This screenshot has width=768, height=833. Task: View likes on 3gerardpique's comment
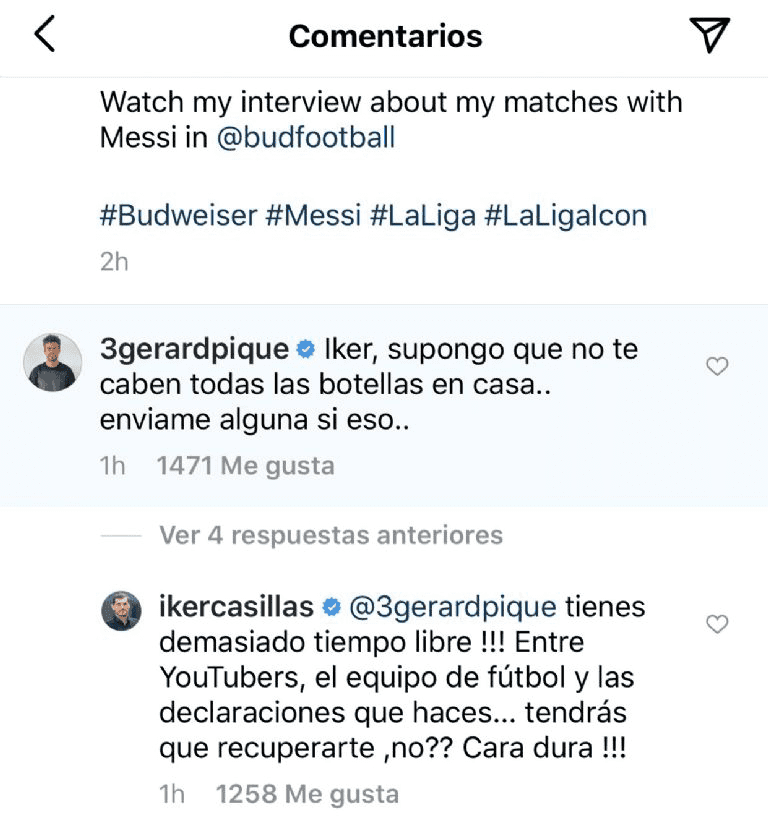245,466
